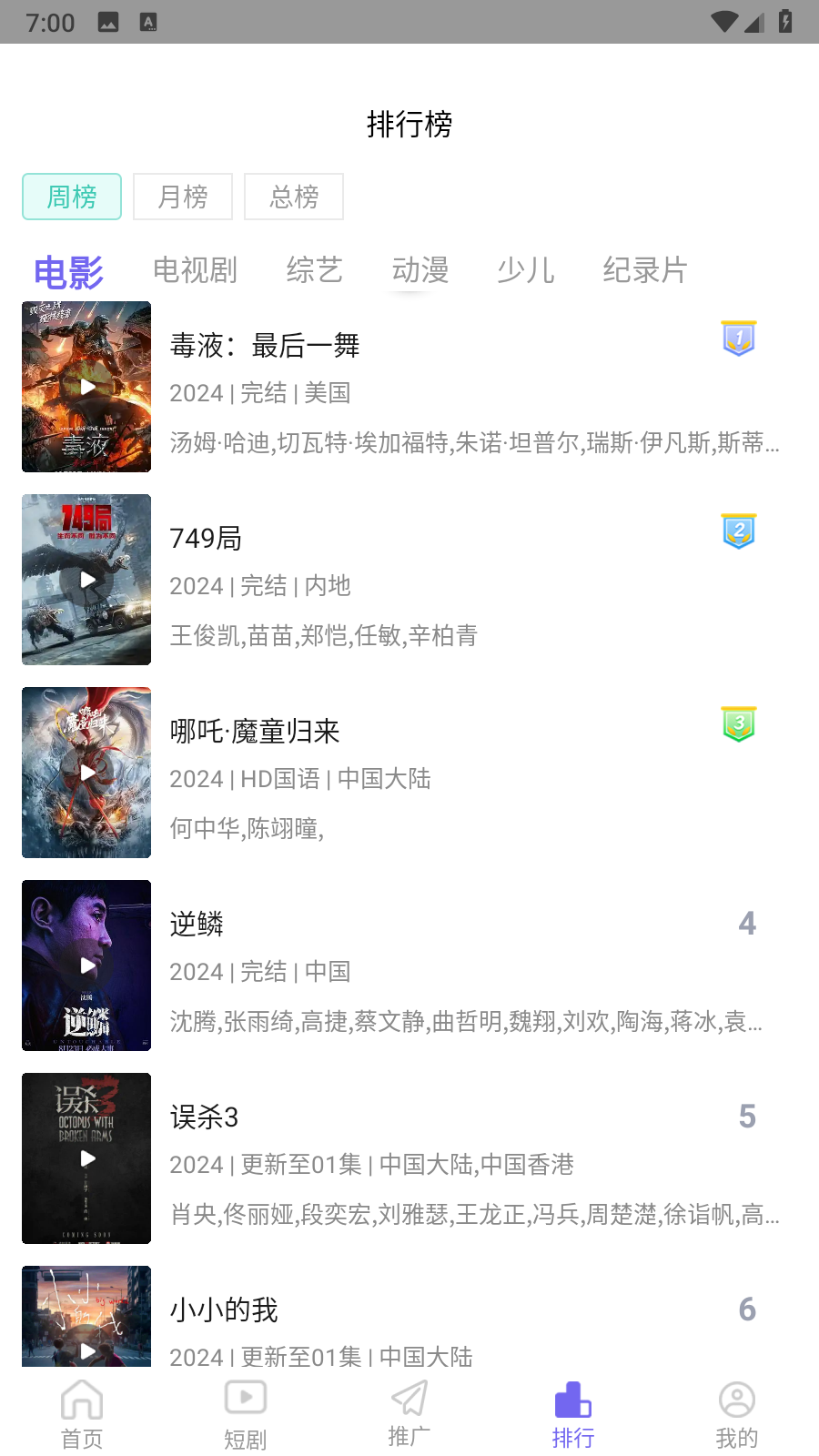Select the 周榜 weekly ranking chip
The width and height of the screenshot is (819, 1456).
(72, 197)
